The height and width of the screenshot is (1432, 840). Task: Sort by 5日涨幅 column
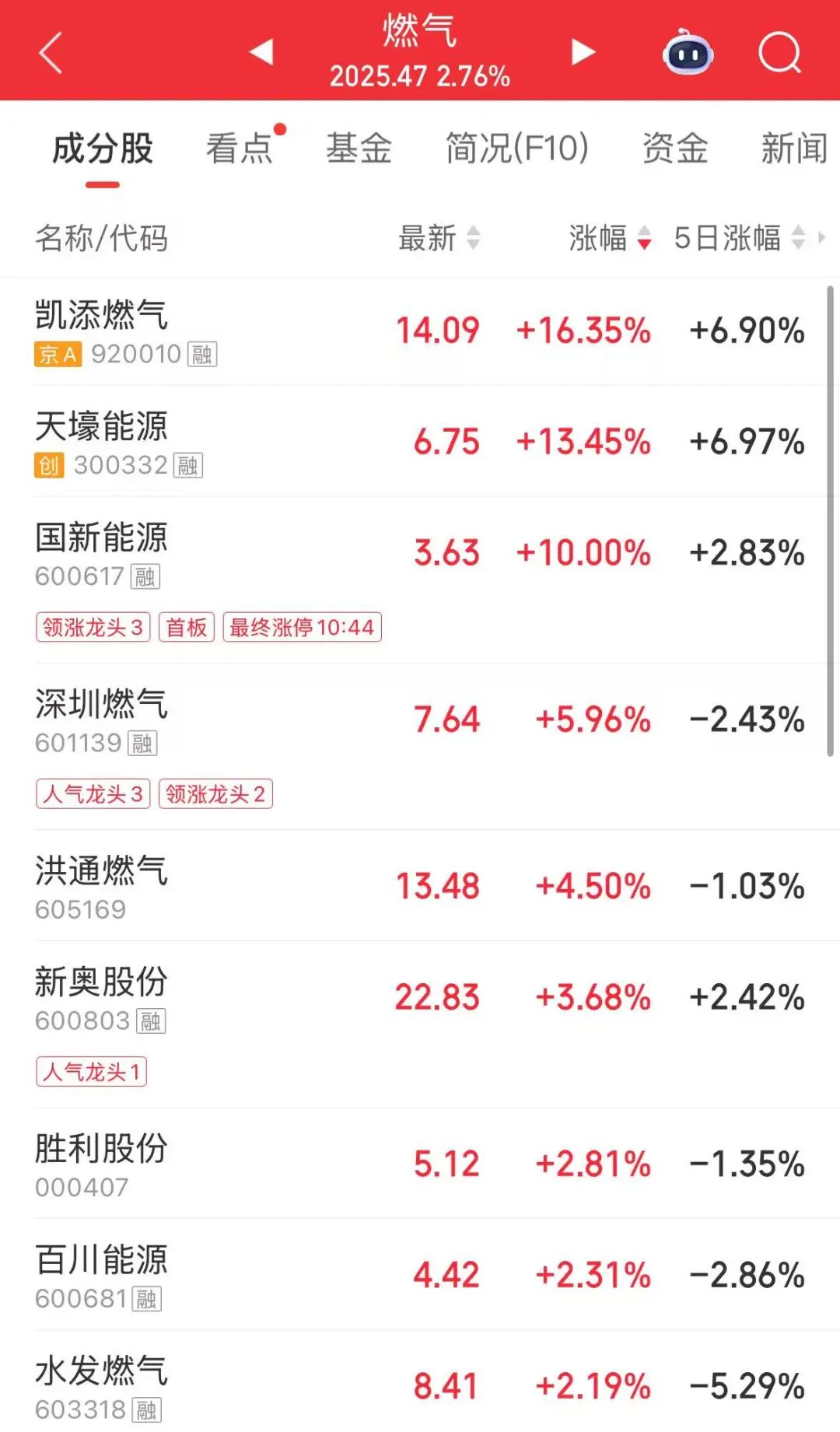click(739, 238)
